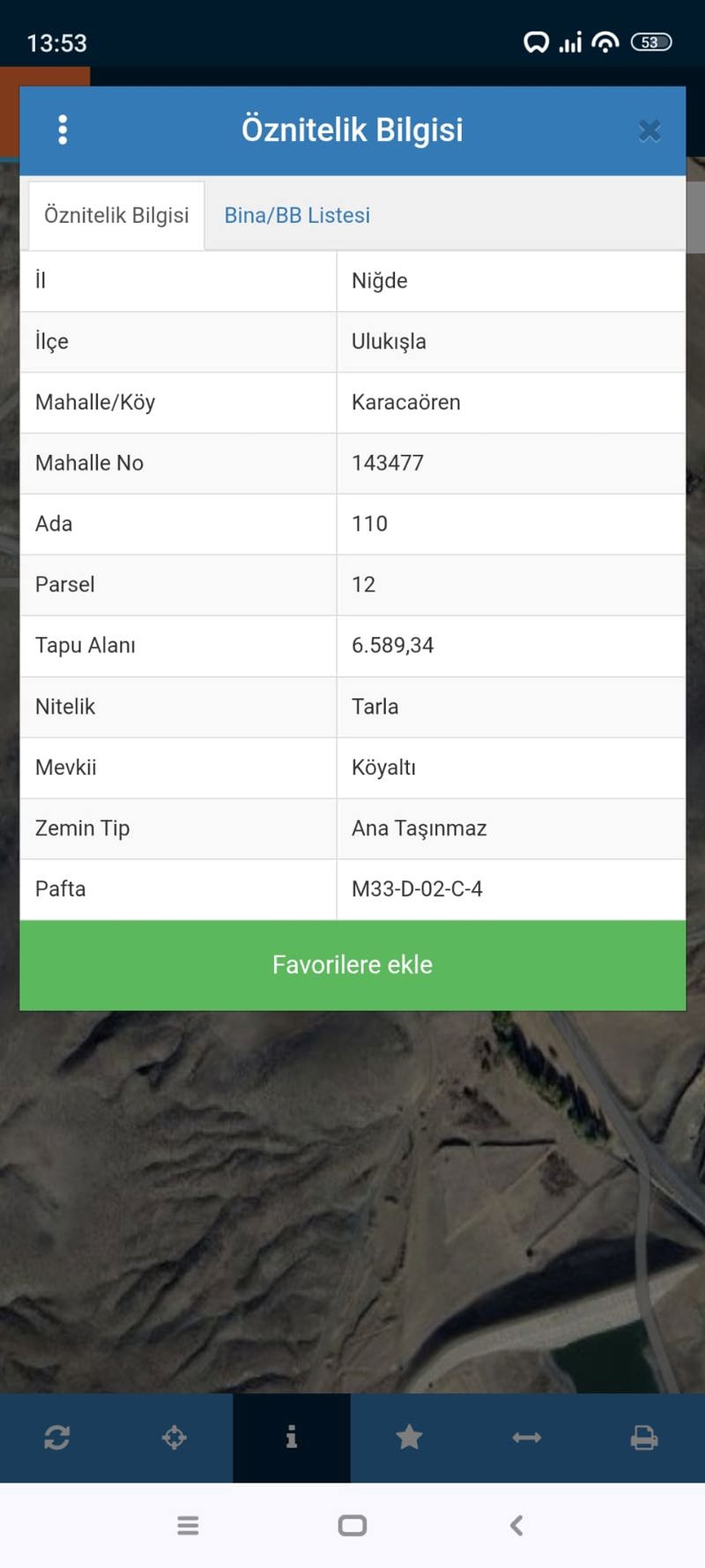
Task: Go to the system home screen
Action: click(x=352, y=1525)
